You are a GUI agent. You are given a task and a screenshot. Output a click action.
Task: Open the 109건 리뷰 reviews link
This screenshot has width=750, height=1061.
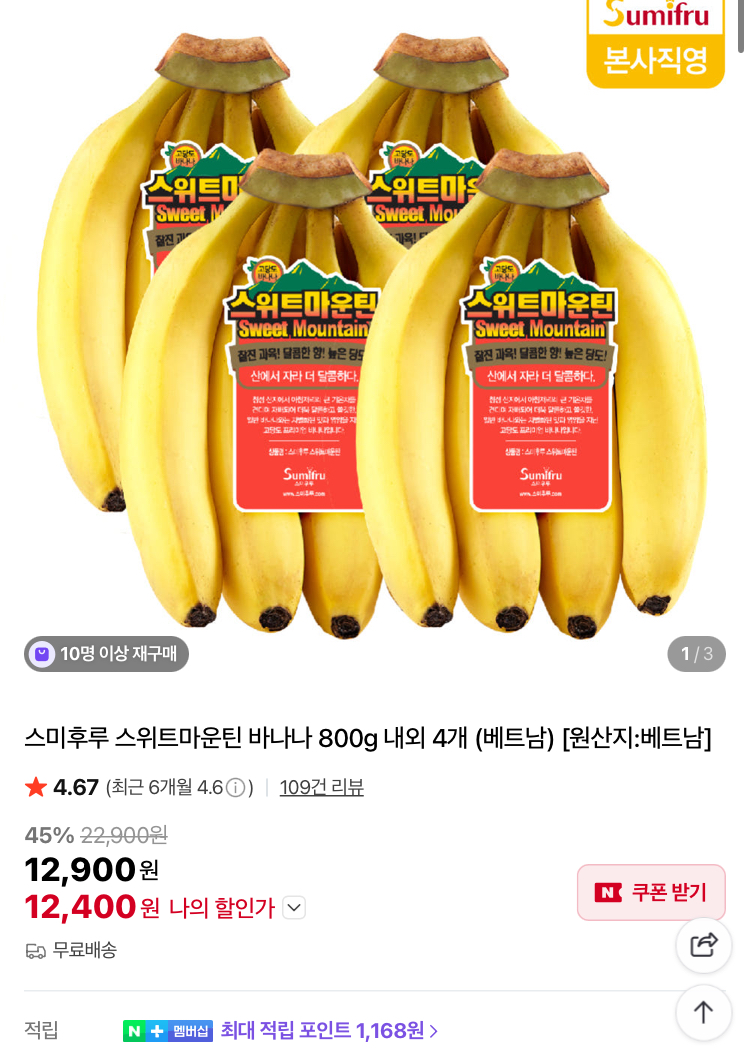321,788
